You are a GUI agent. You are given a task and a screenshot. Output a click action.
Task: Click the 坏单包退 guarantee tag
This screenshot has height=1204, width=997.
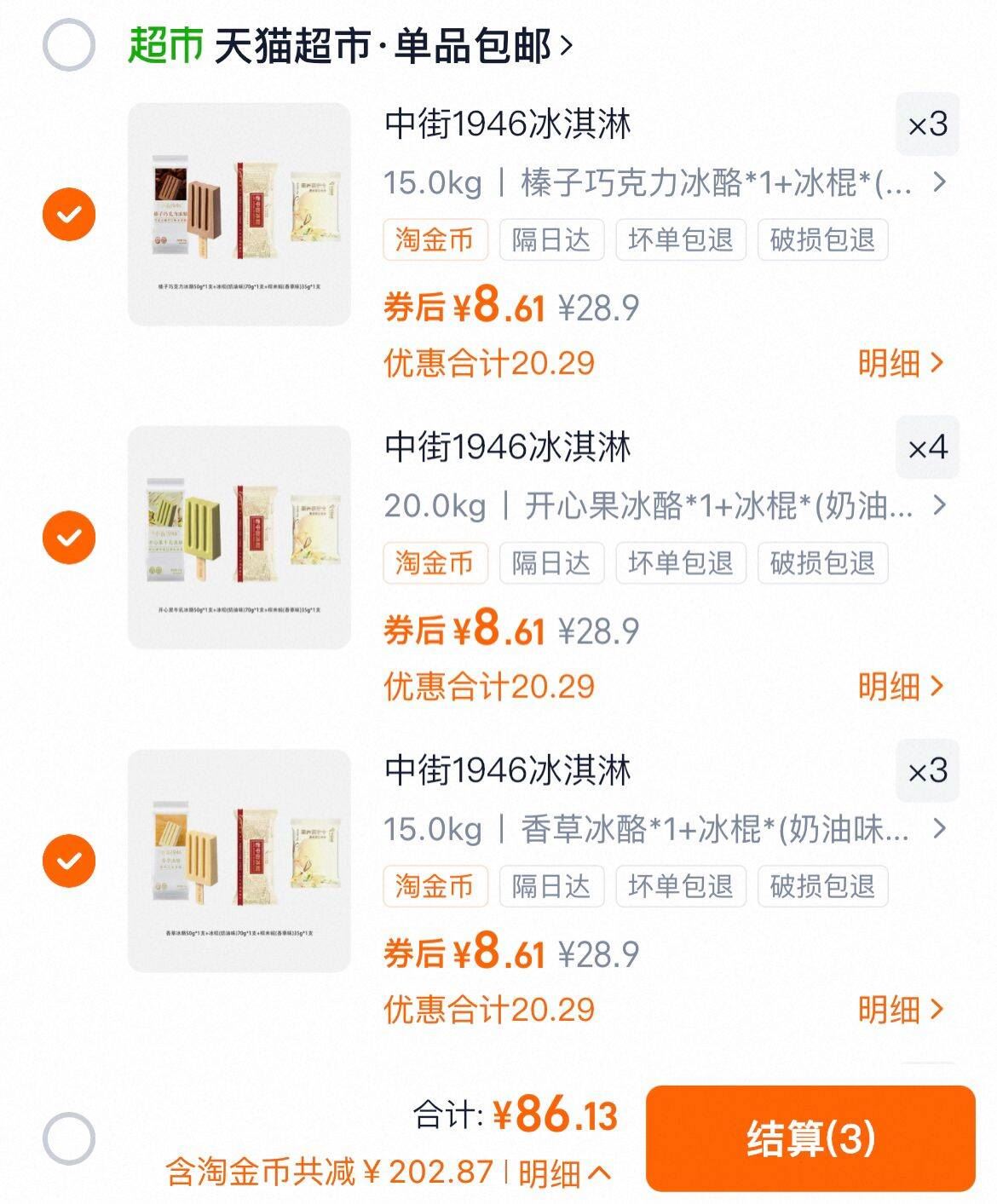click(x=680, y=240)
